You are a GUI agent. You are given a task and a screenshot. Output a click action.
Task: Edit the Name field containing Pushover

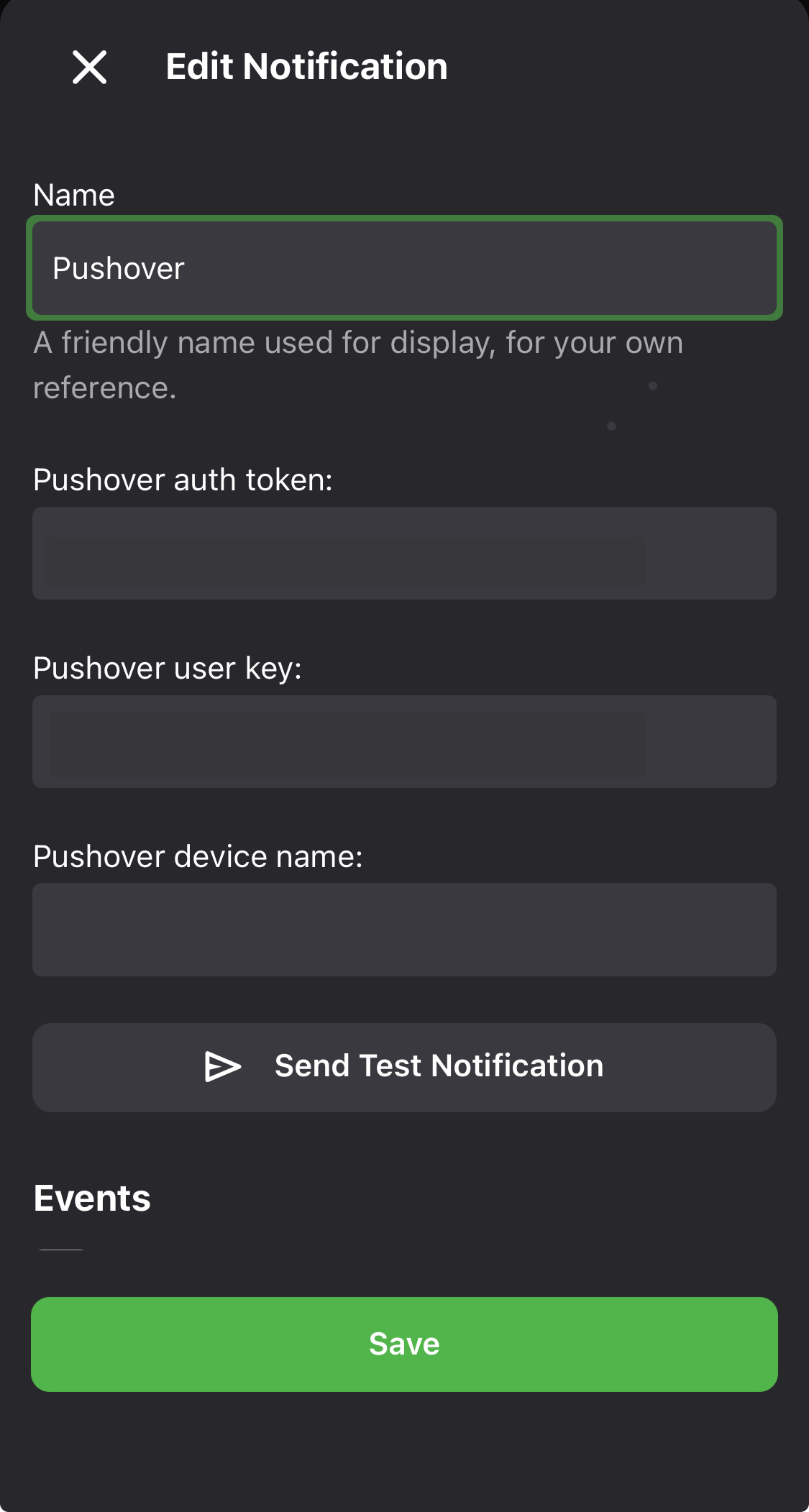(x=404, y=268)
